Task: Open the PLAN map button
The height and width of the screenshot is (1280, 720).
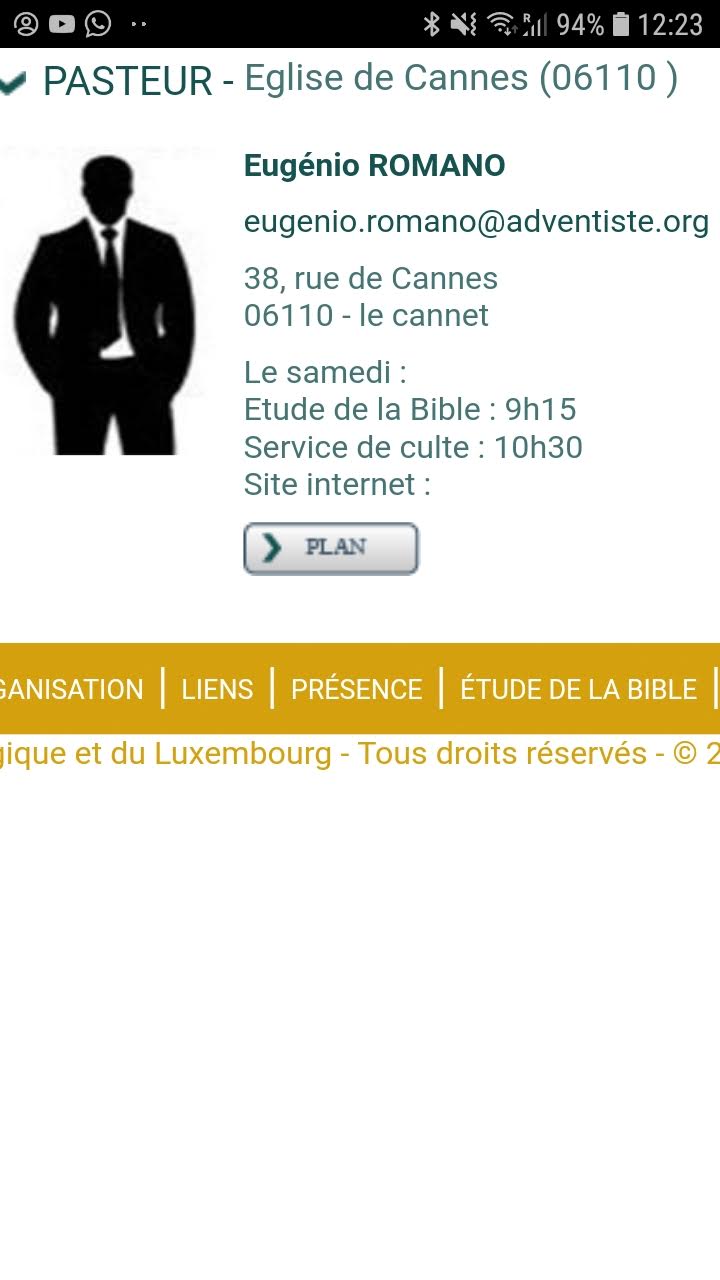Action: (x=331, y=548)
